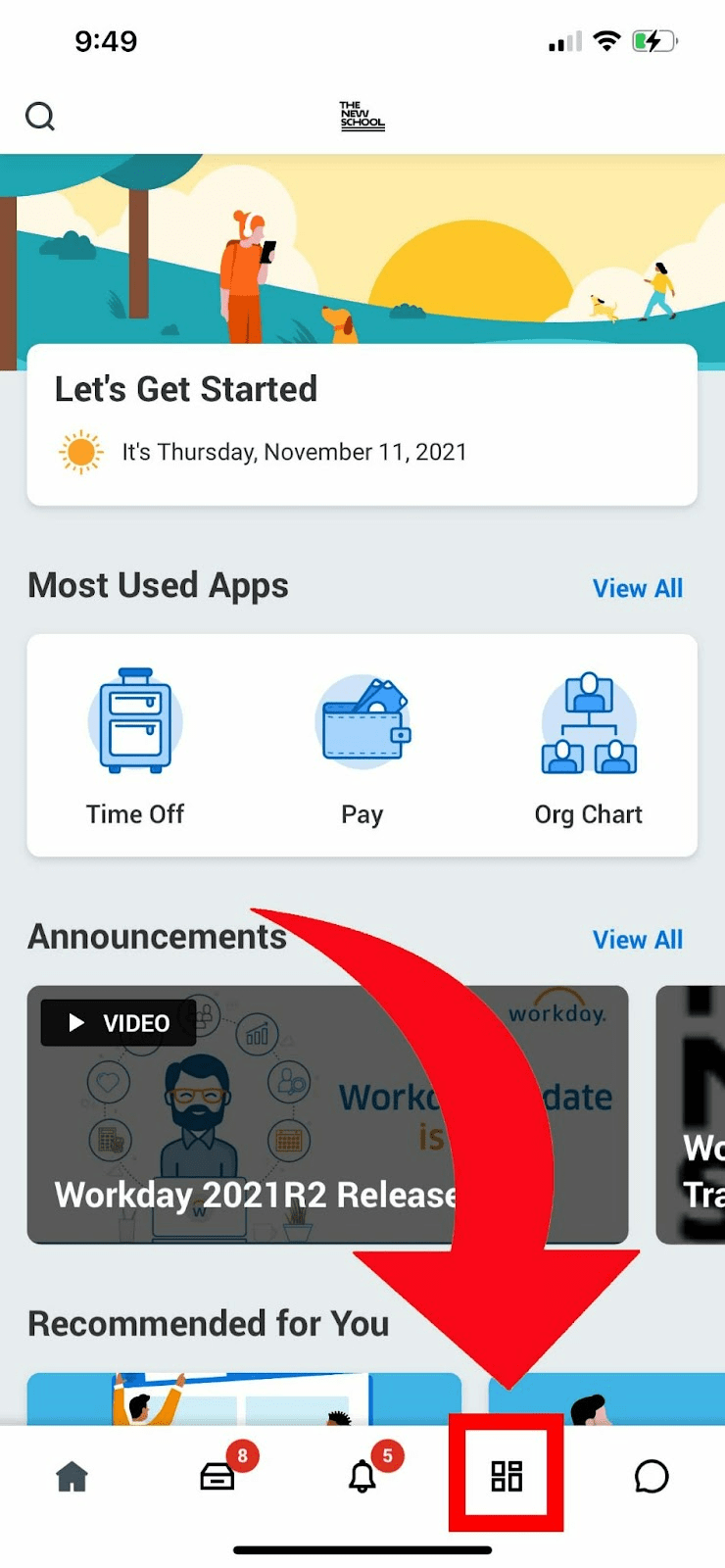Open the Pay app

[362, 745]
